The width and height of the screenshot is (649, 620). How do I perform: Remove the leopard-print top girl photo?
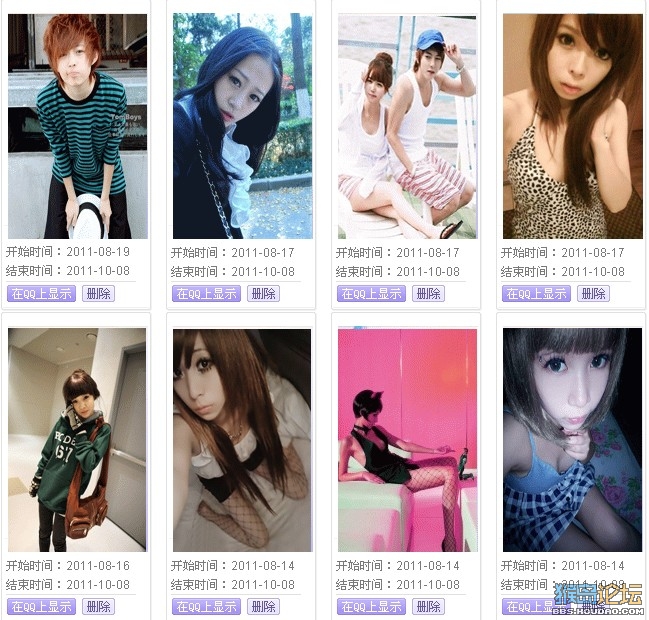pos(593,293)
